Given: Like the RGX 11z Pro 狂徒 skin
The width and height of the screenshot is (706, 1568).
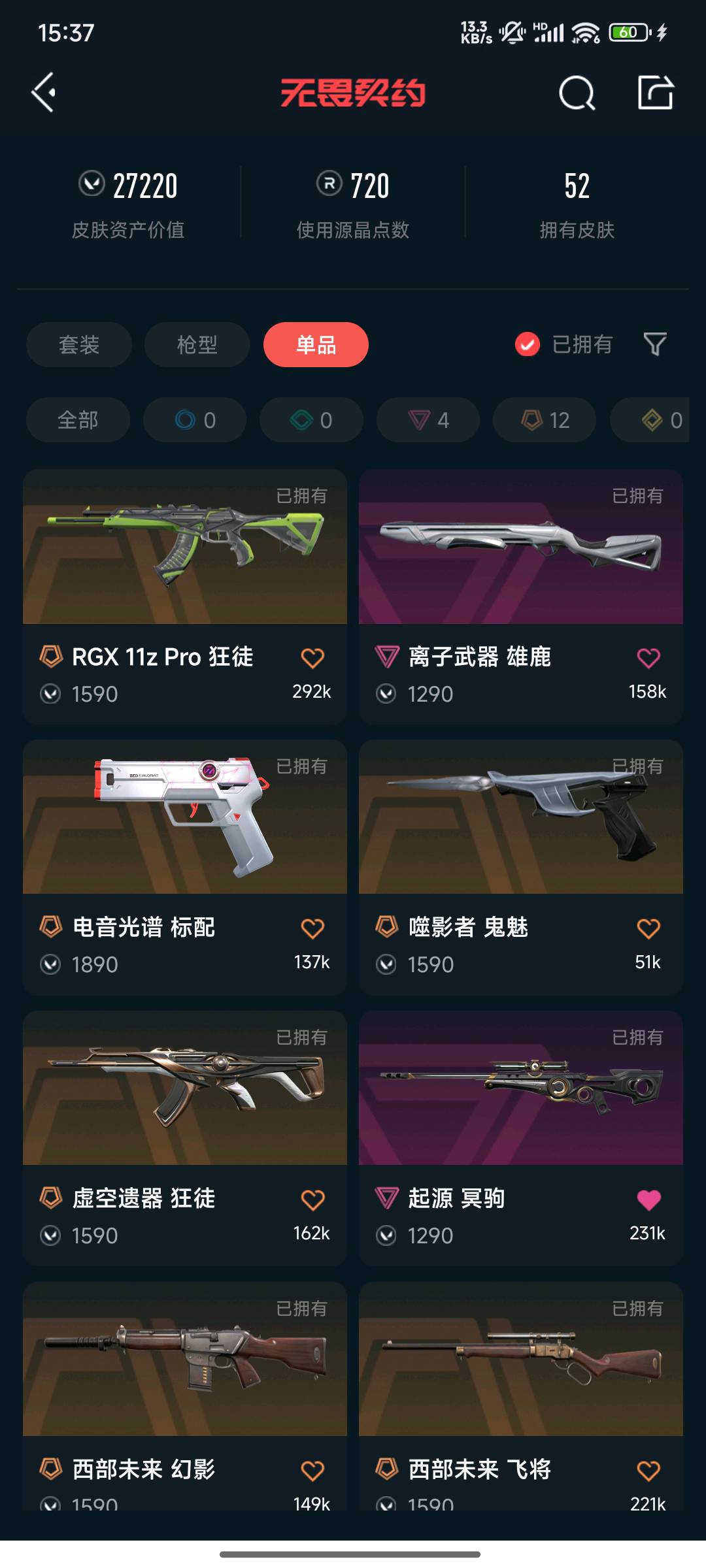Looking at the screenshot, I should pyautogui.click(x=312, y=658).
